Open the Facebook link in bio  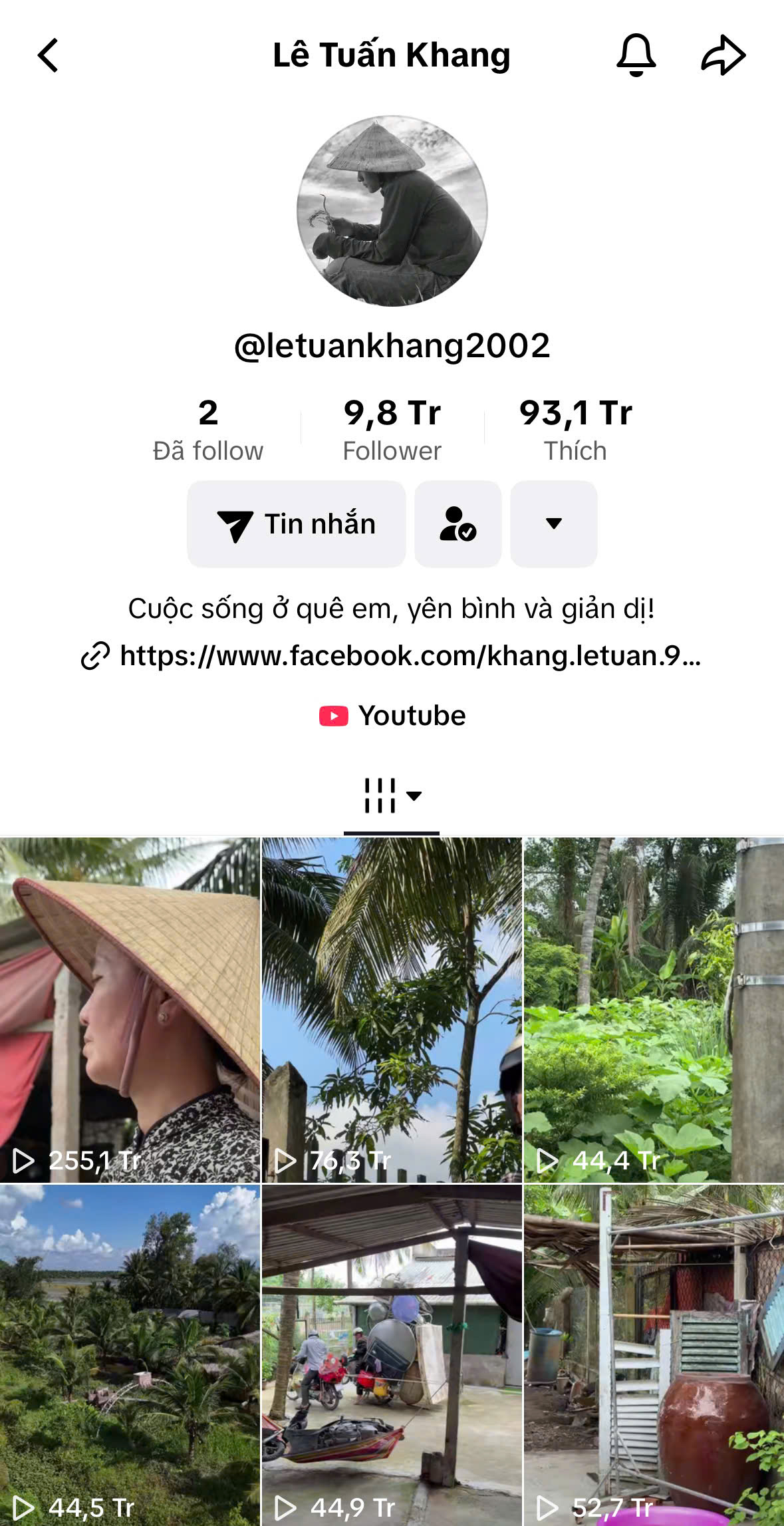click(x=392, y=656)
